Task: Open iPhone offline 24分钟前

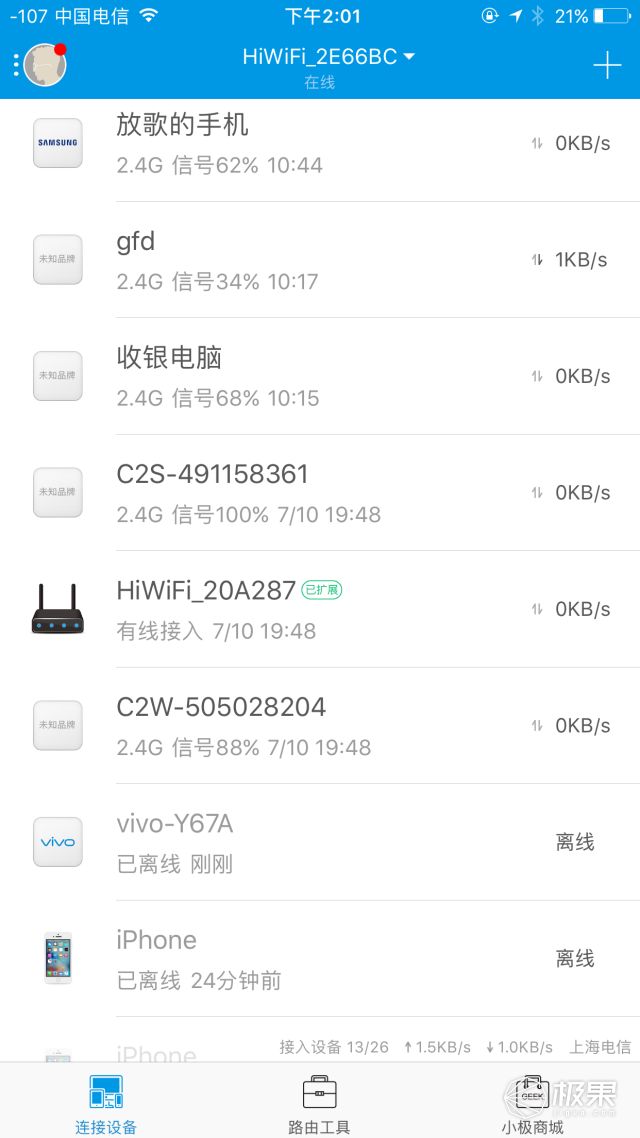Action: [x=320, y=958]
